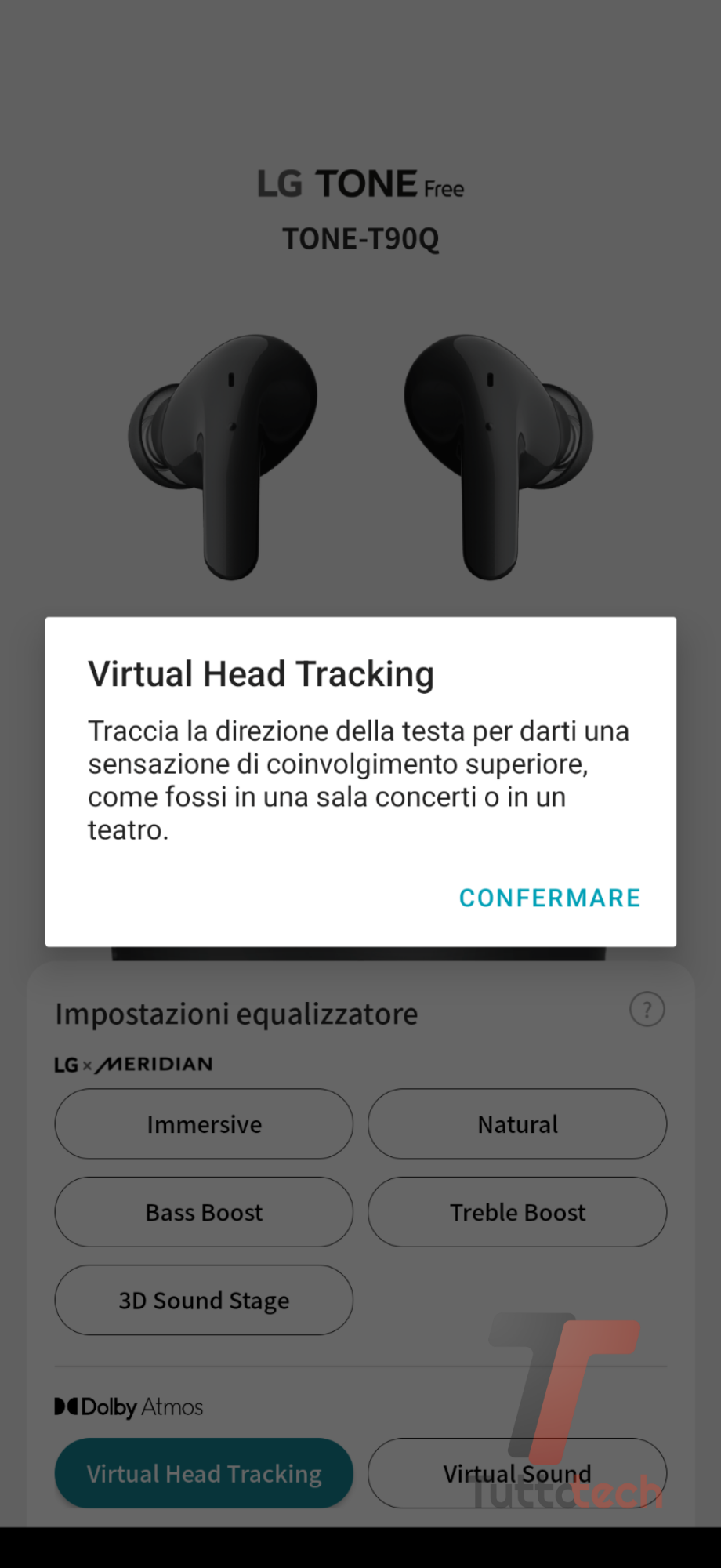Select the Immersive equalizer preset
Screen dimensions: 721x1568
[204, 1124]
